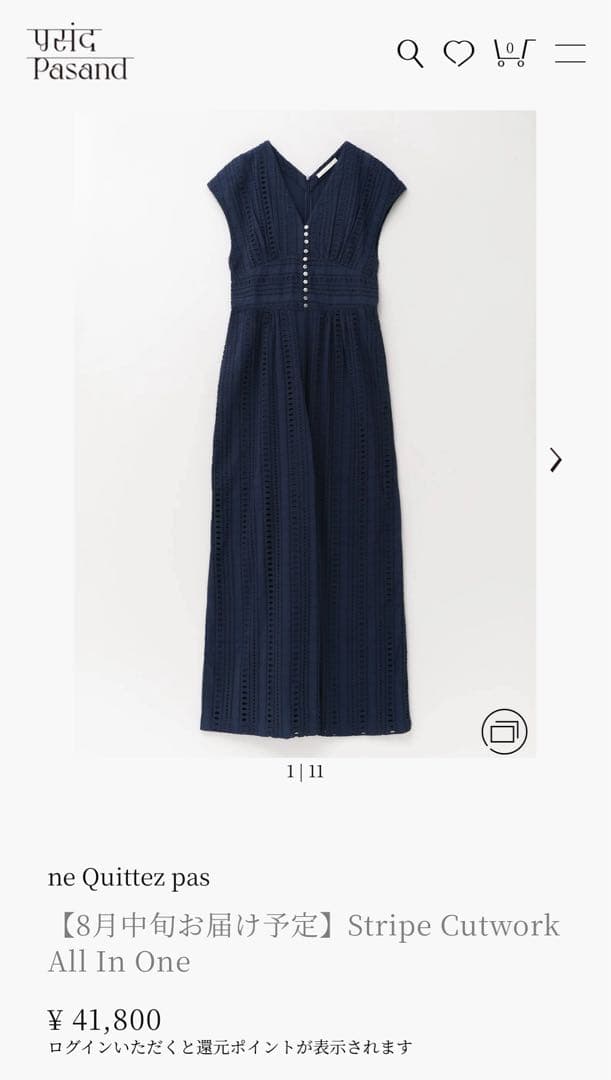The height and width of the screenshot is (1080, 611).
Task: Open the ne Quittez pas brand link
Action: pyautogui.click(x=129, y=878)
